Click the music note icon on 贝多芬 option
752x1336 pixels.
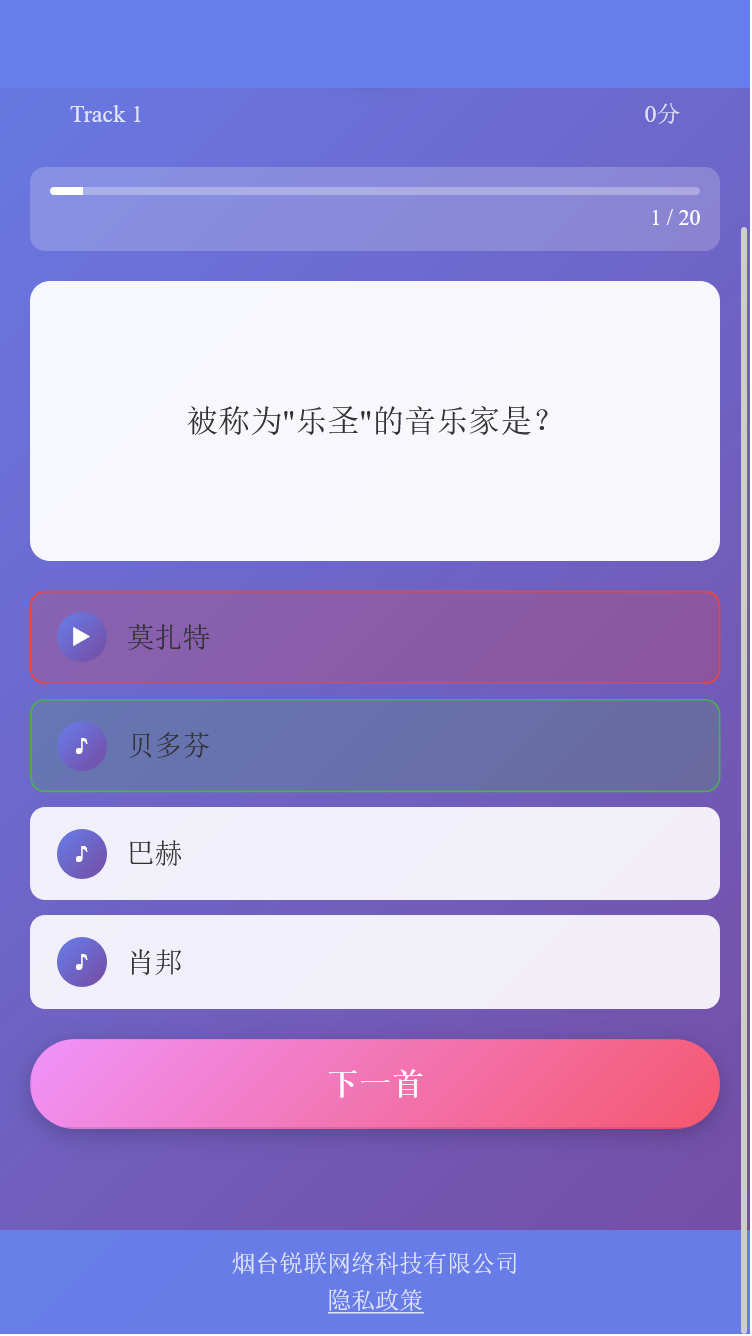(x=81, y=746)
